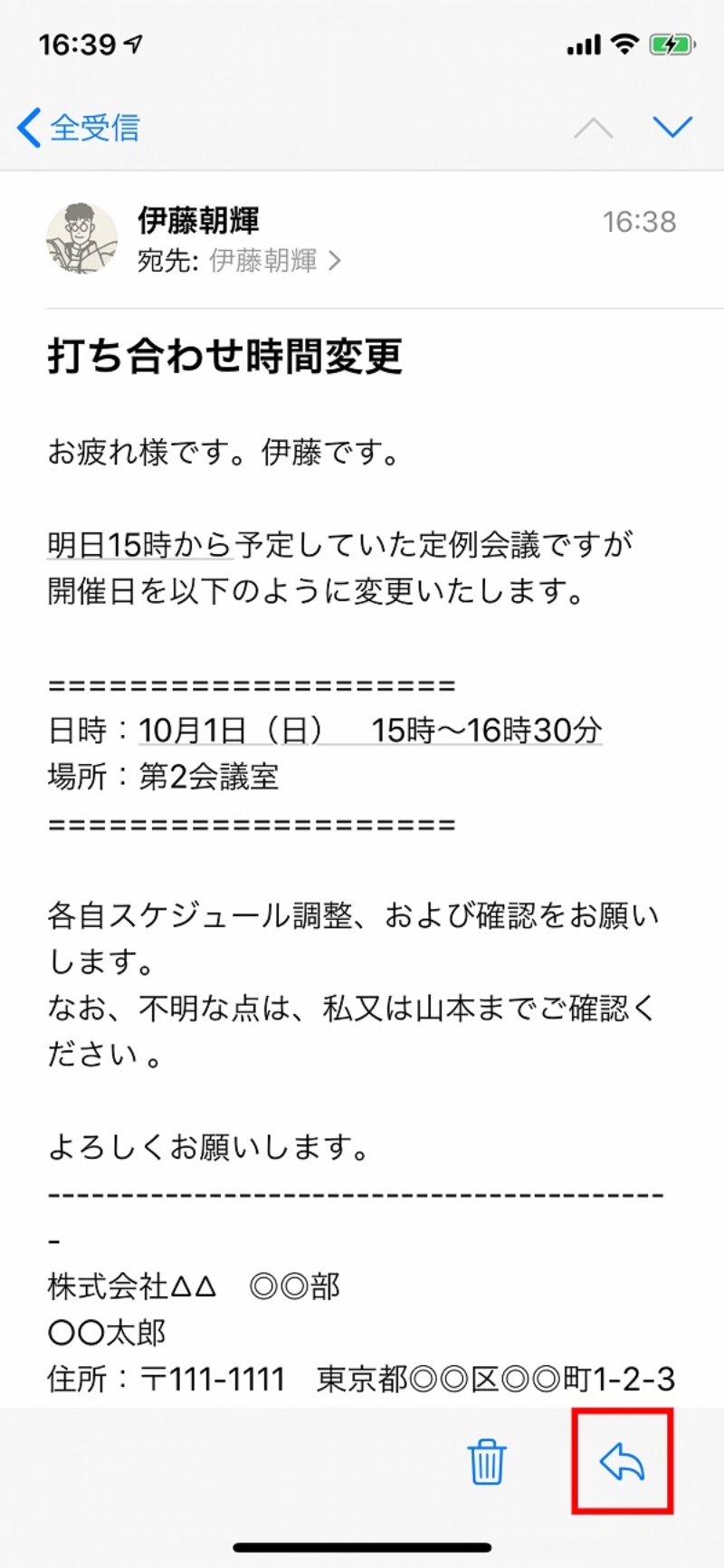Tap the home indicator bar at bottom

[362, 1546]
